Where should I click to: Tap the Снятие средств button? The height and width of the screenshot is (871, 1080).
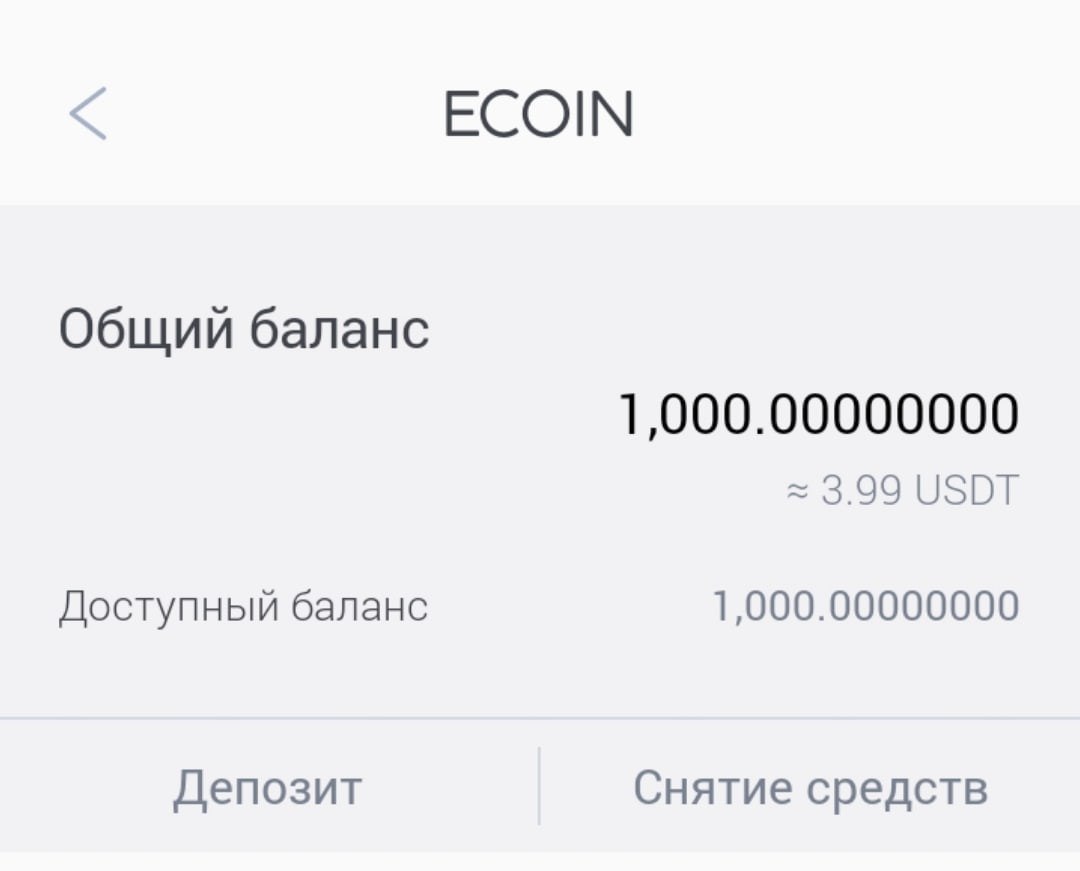click(810, 788)
